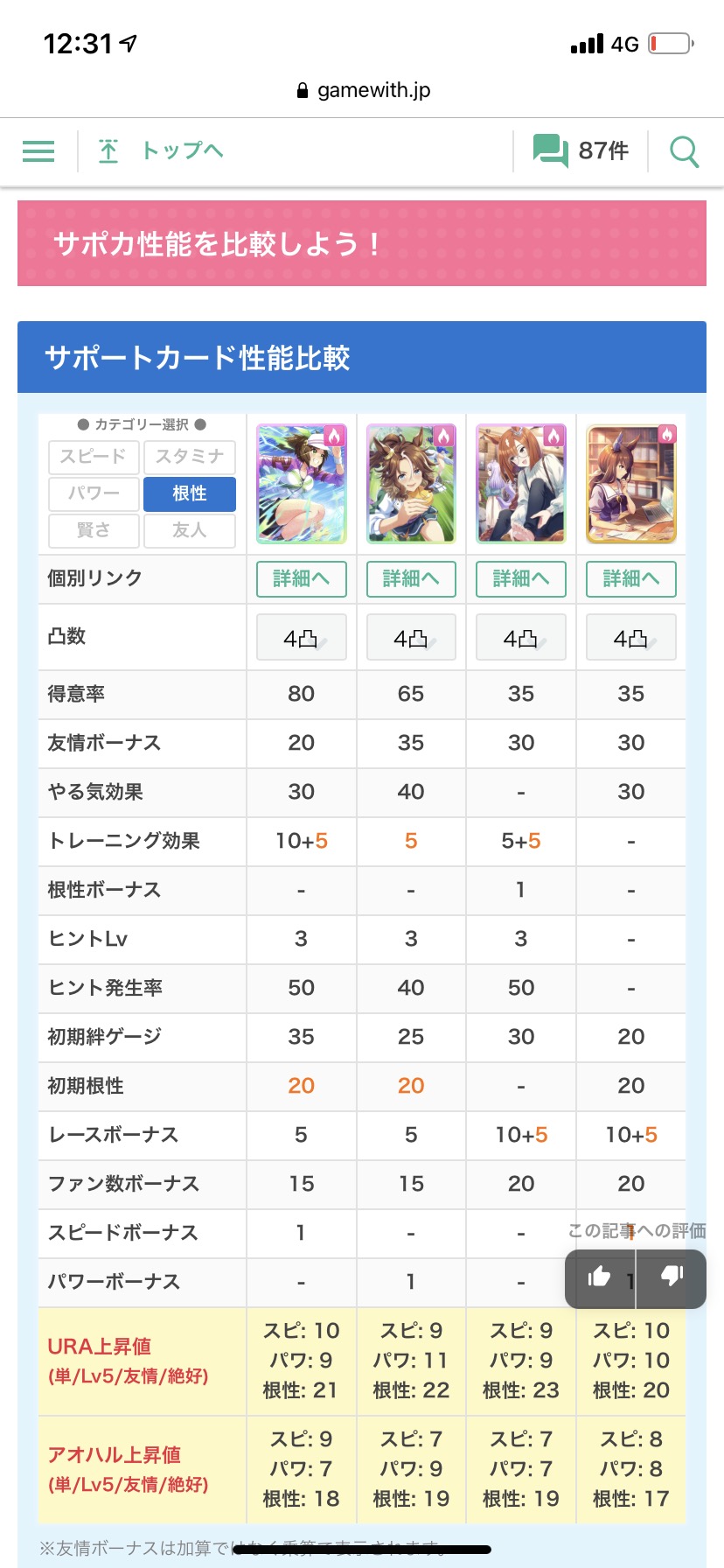Select the スタミナ category
This screenshot has width=724, height=1568.
click(190, 457)
